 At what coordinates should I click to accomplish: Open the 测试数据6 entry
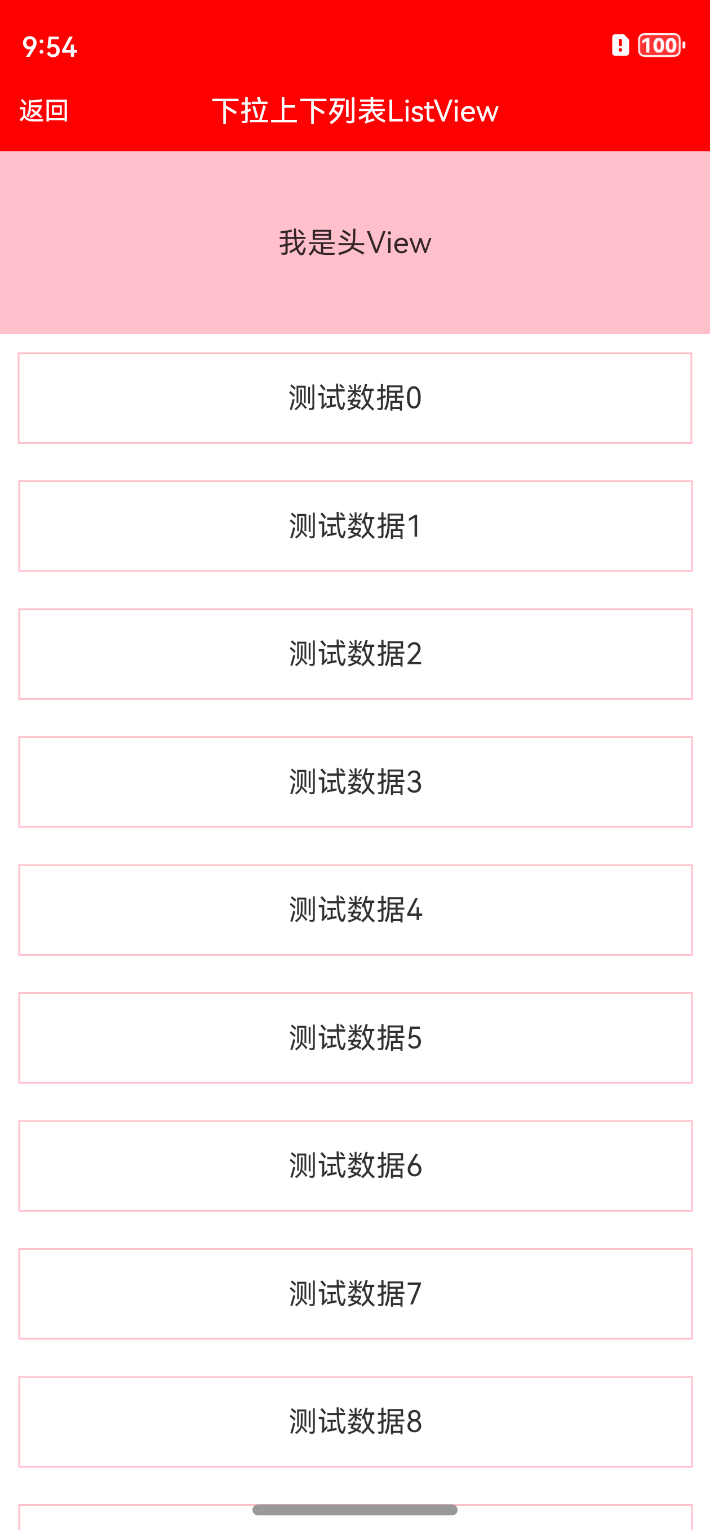point(355,1166)
